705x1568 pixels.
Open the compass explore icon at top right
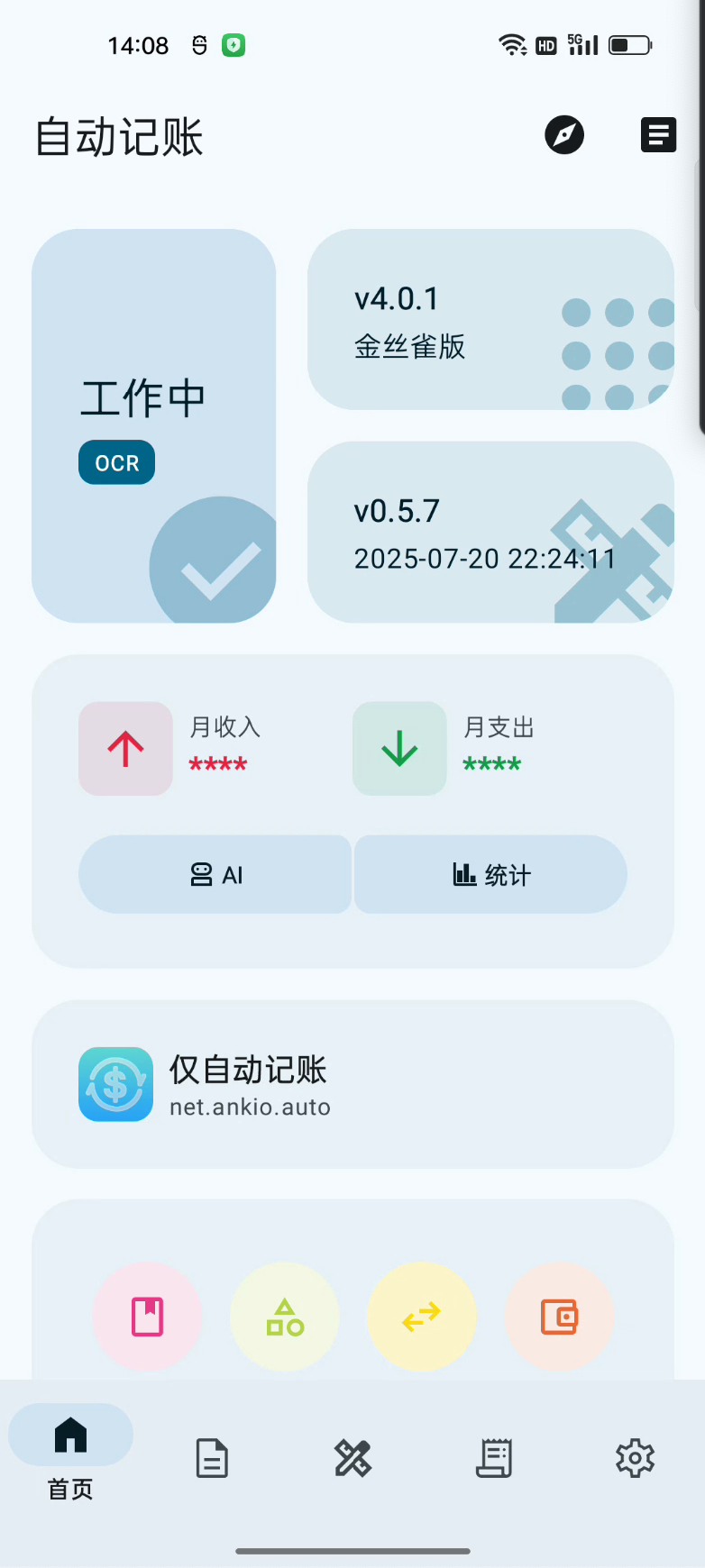pos(564,135)
